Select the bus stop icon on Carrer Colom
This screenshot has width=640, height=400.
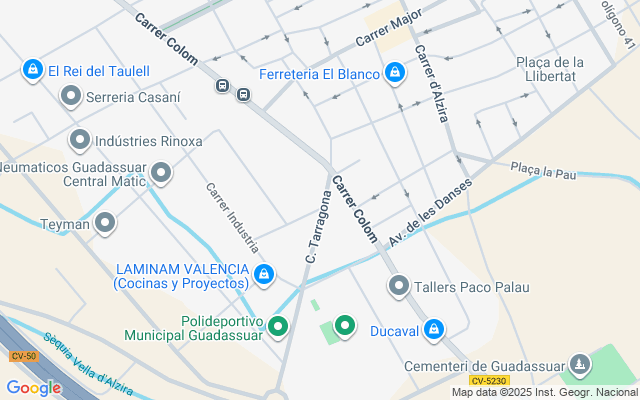click(x=243, y=95)
